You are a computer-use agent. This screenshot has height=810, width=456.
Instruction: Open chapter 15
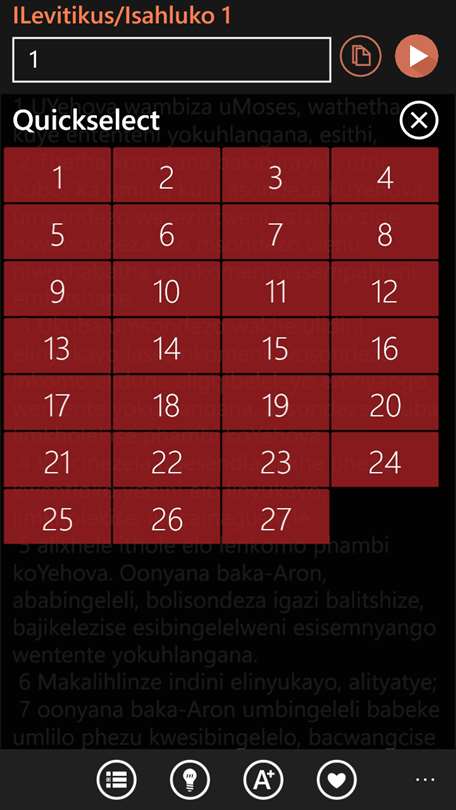(x=275, y=345)
